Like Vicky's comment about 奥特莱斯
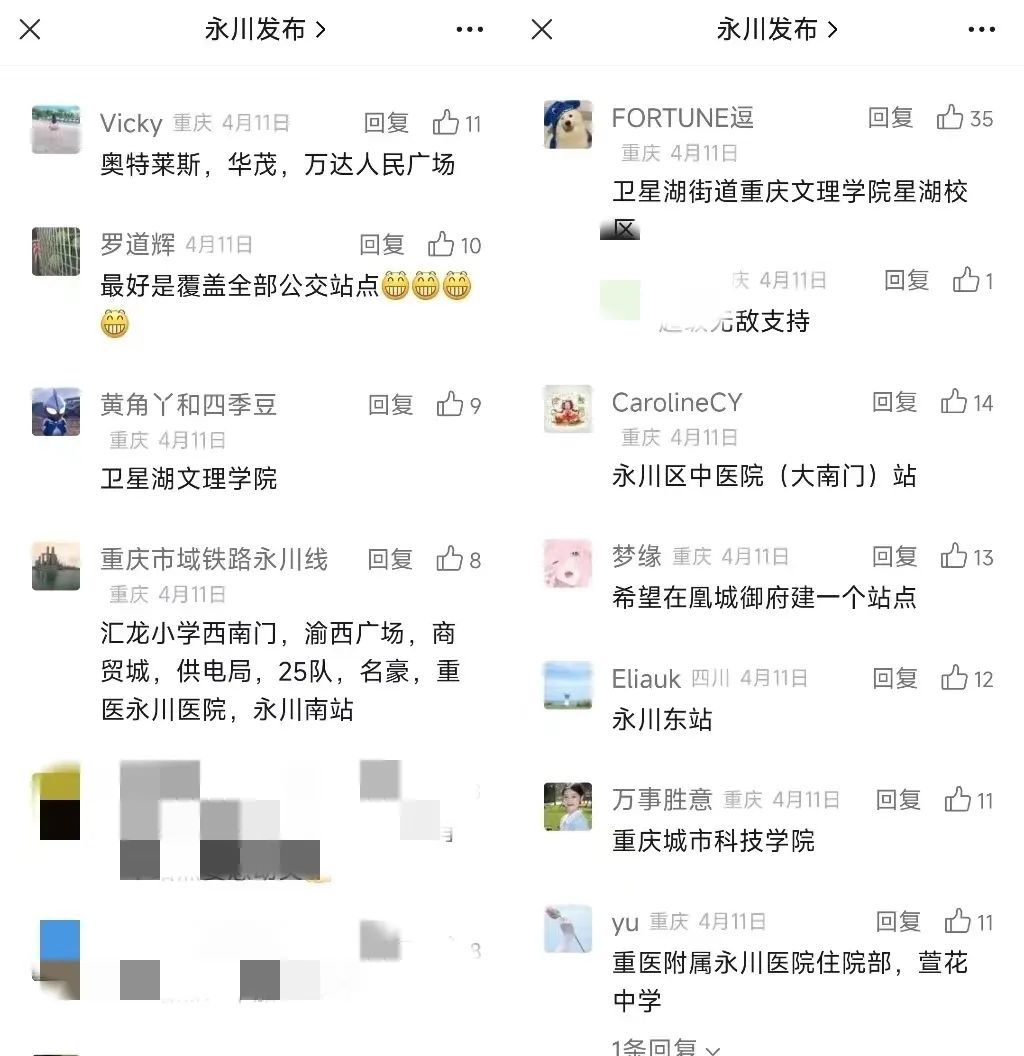The height and width of the screenshot is (1056, 1024). pos(446,123)
